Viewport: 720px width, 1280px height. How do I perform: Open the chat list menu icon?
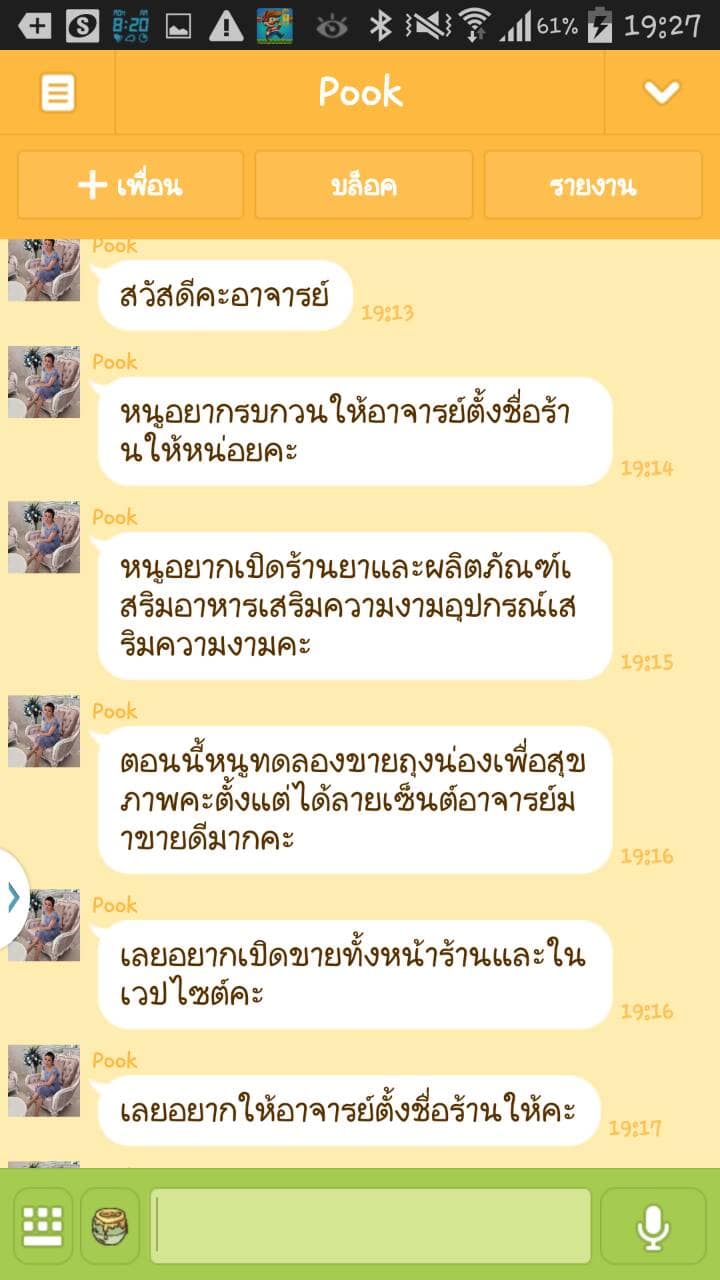57,93
